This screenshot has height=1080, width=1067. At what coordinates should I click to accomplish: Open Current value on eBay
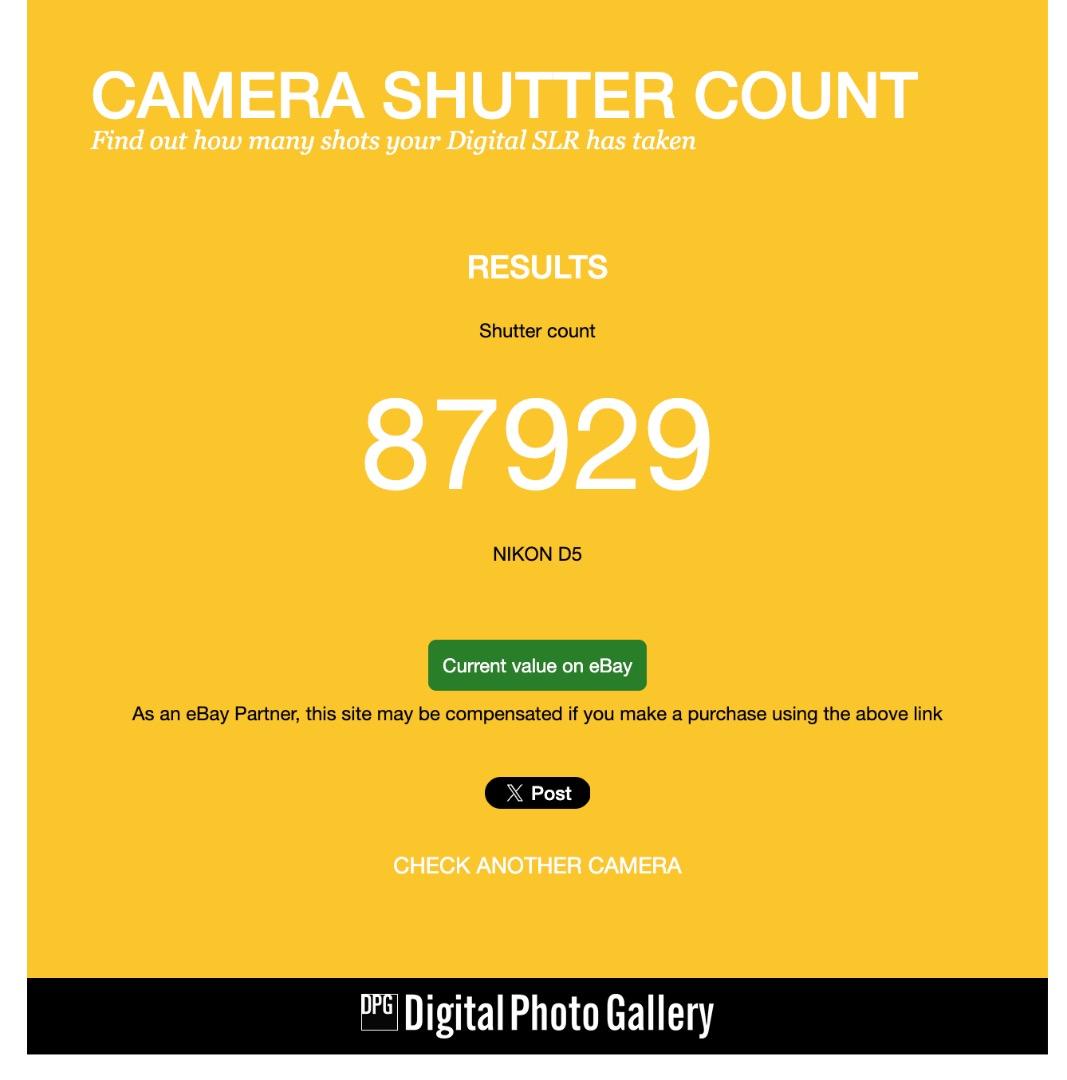click(537, 665)
